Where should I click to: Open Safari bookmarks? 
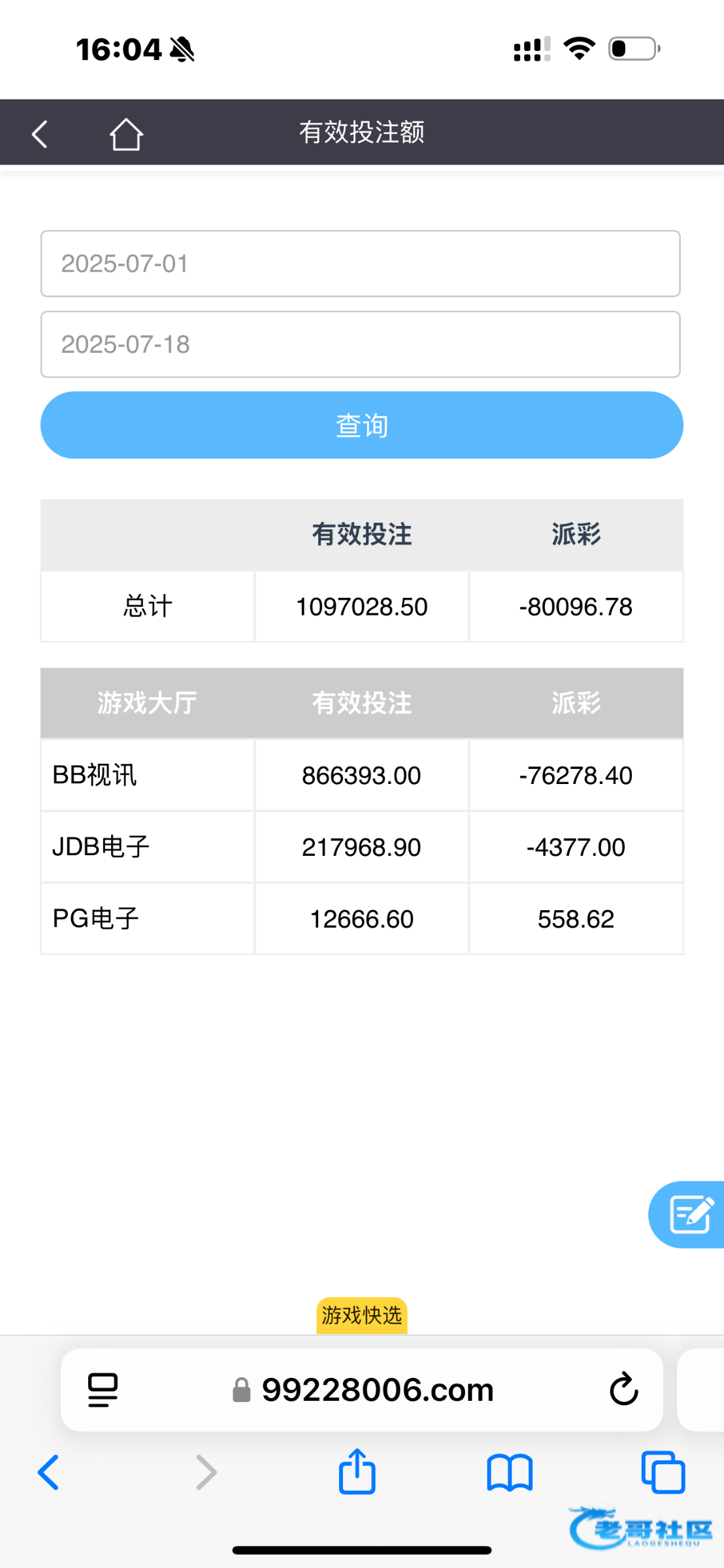pos(510,1473)
